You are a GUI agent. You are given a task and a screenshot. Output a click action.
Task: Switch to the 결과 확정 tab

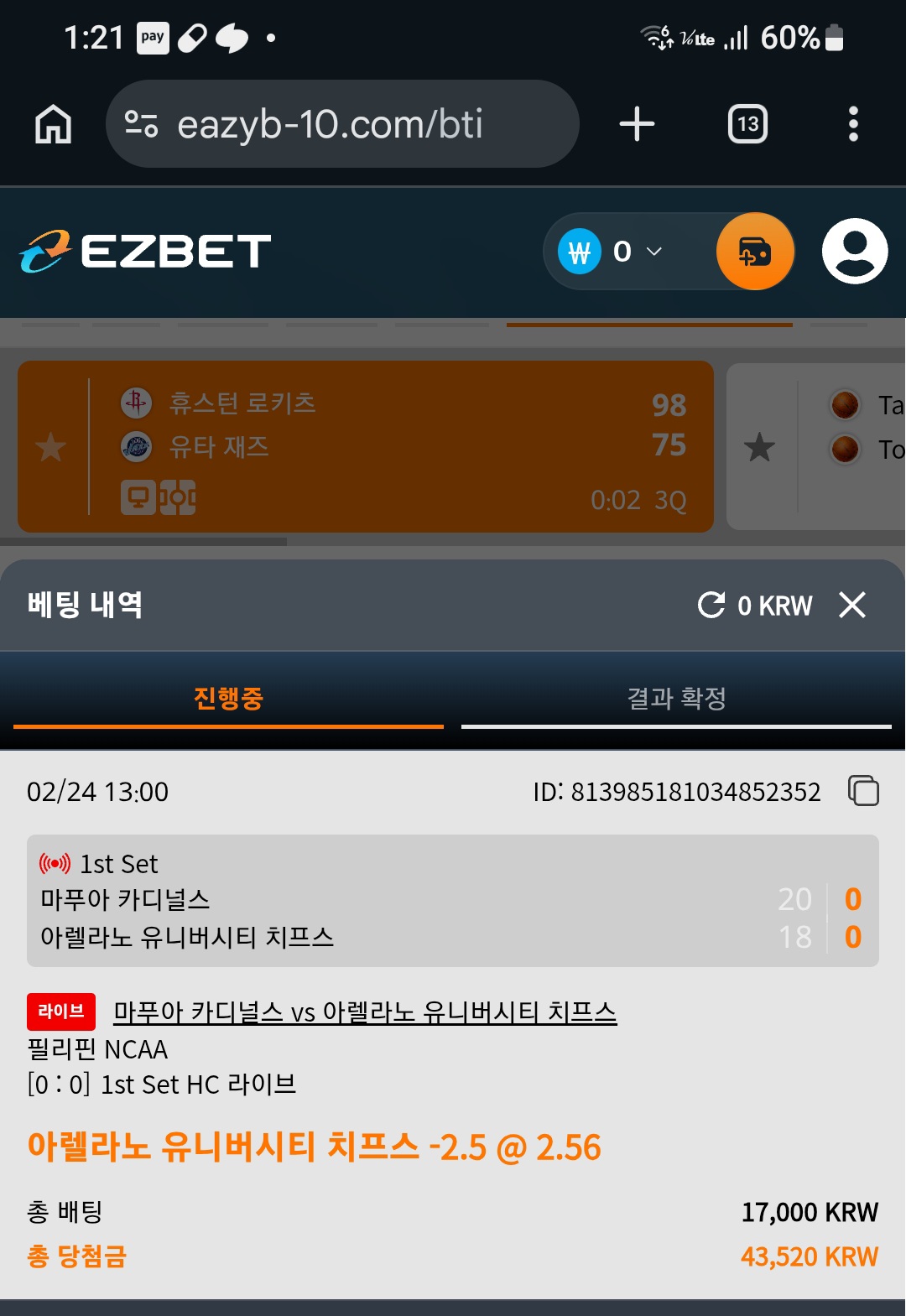[x=676, y=699]
